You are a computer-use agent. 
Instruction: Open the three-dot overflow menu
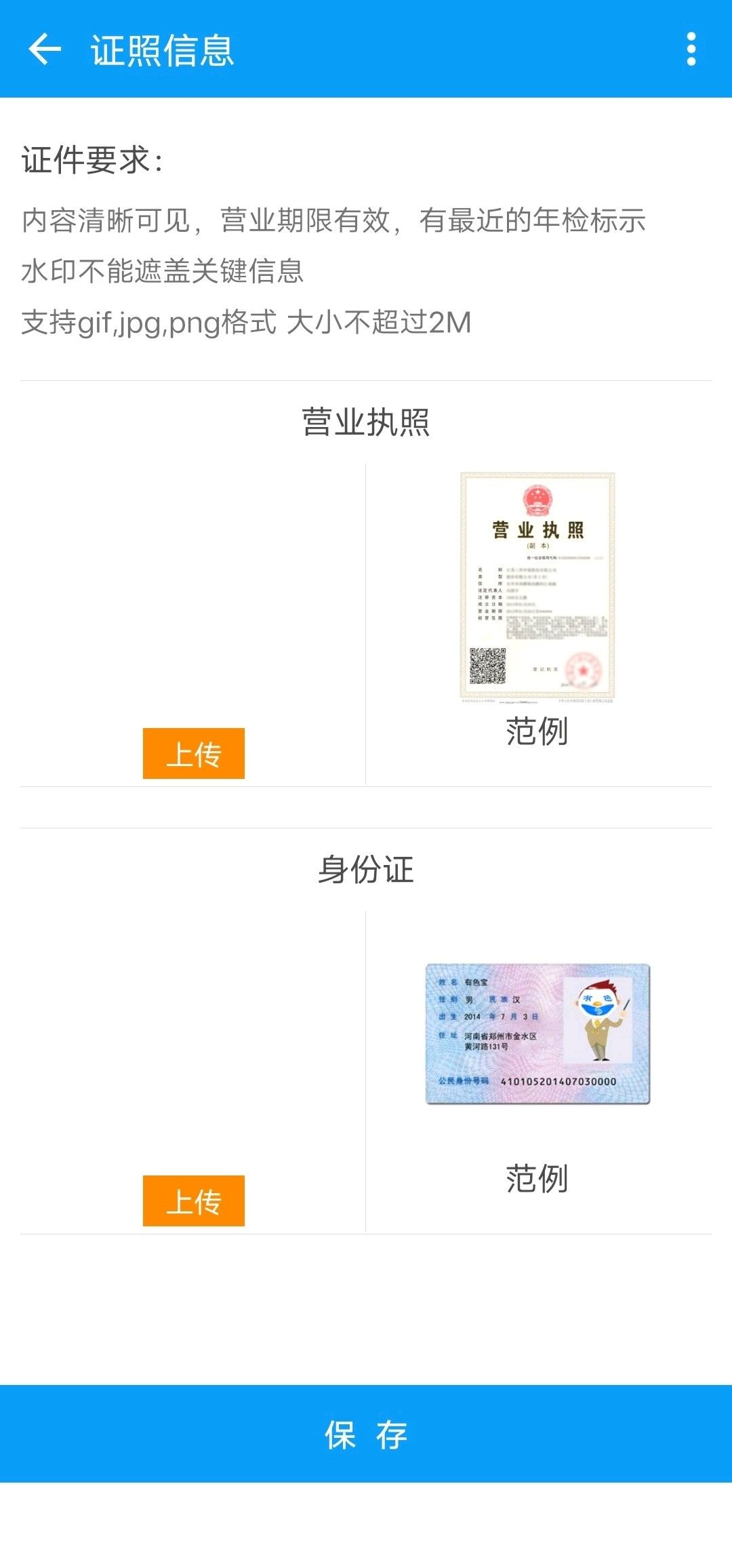tap(691, 49)
